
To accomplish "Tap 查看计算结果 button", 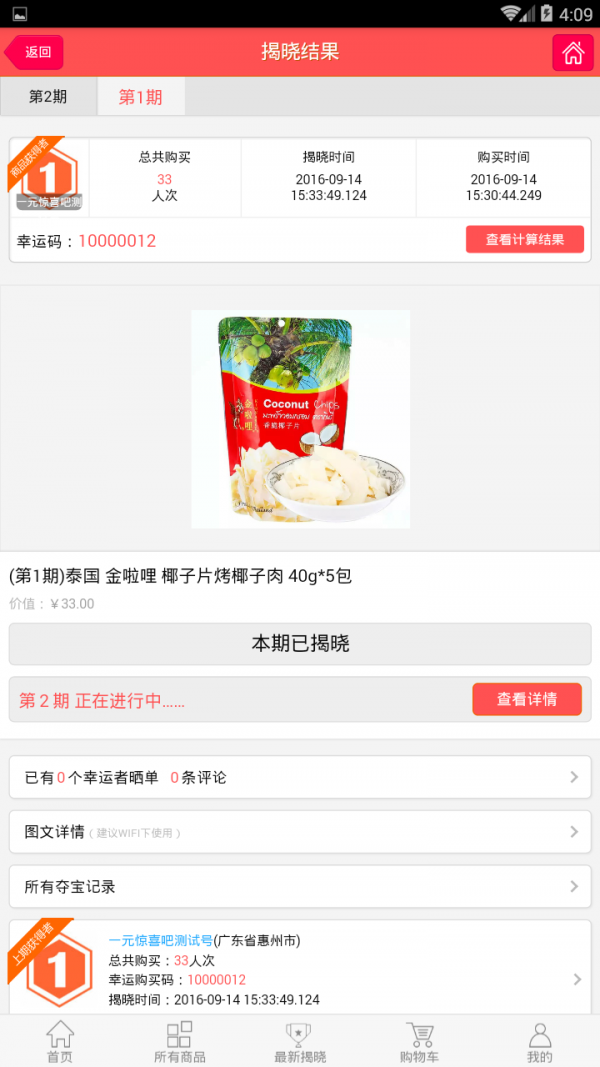I will pos(524,240).
